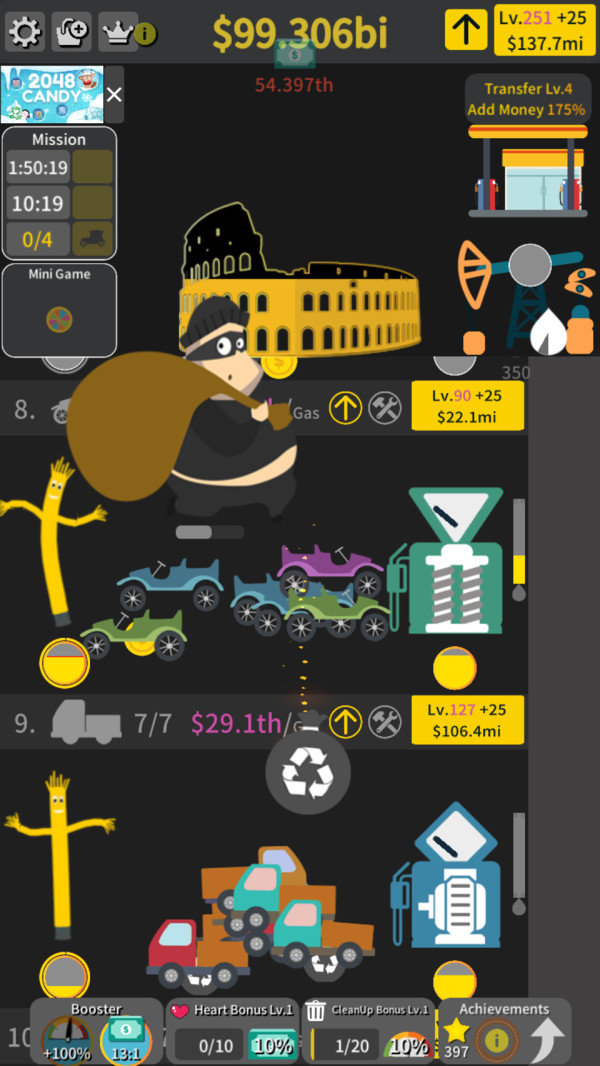Open Heart Bonus Lv.1
The height and width of the screenshot is (1066, 600).
tap(232, 1032)
